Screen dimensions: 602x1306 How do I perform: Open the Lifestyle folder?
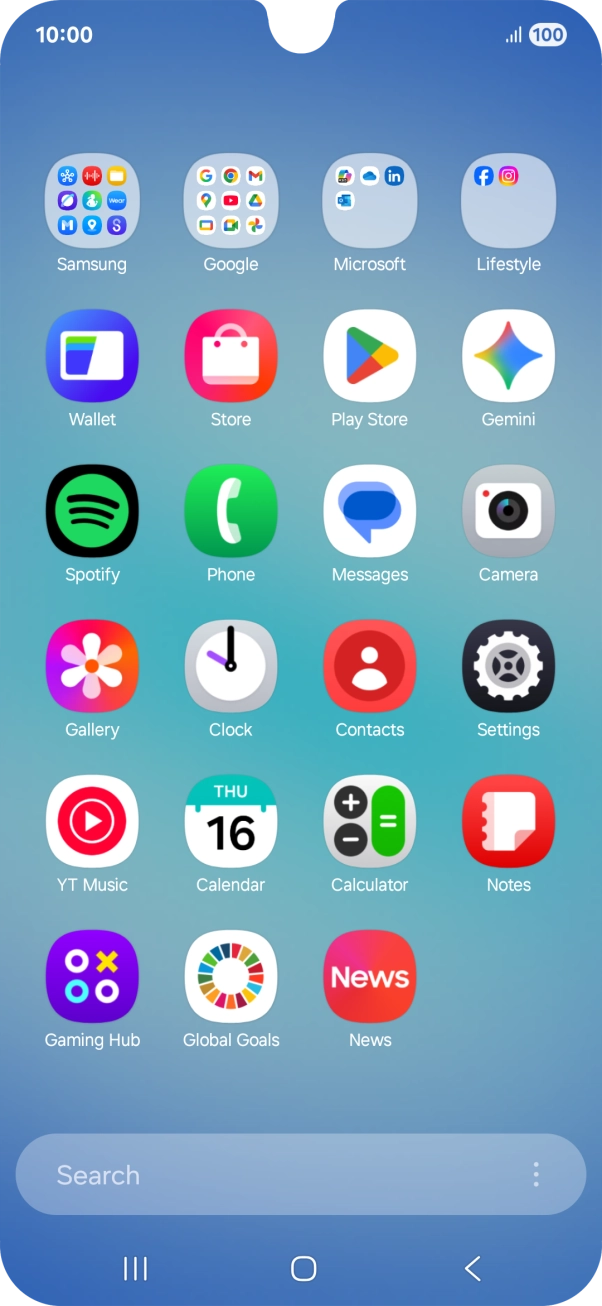click(x=508, y=201)
